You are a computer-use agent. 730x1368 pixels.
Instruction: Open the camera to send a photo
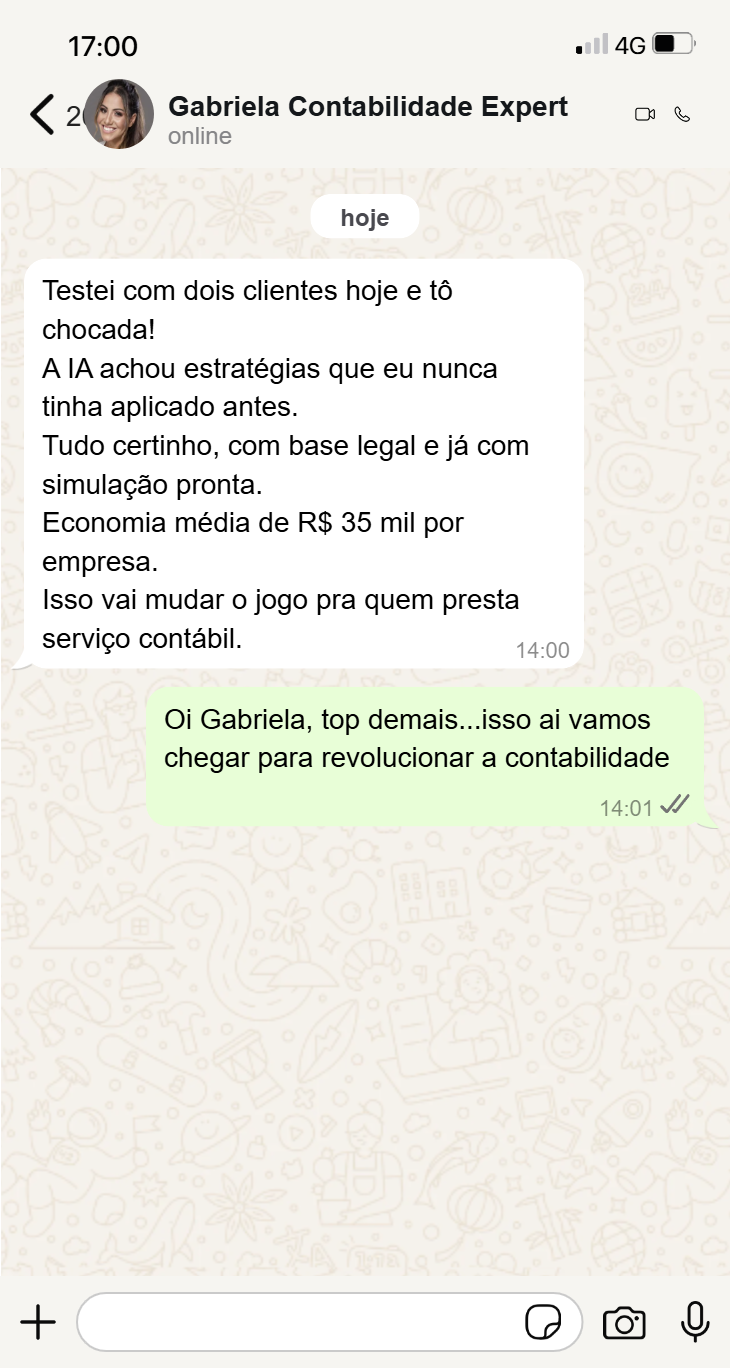tap(624, 1323)
